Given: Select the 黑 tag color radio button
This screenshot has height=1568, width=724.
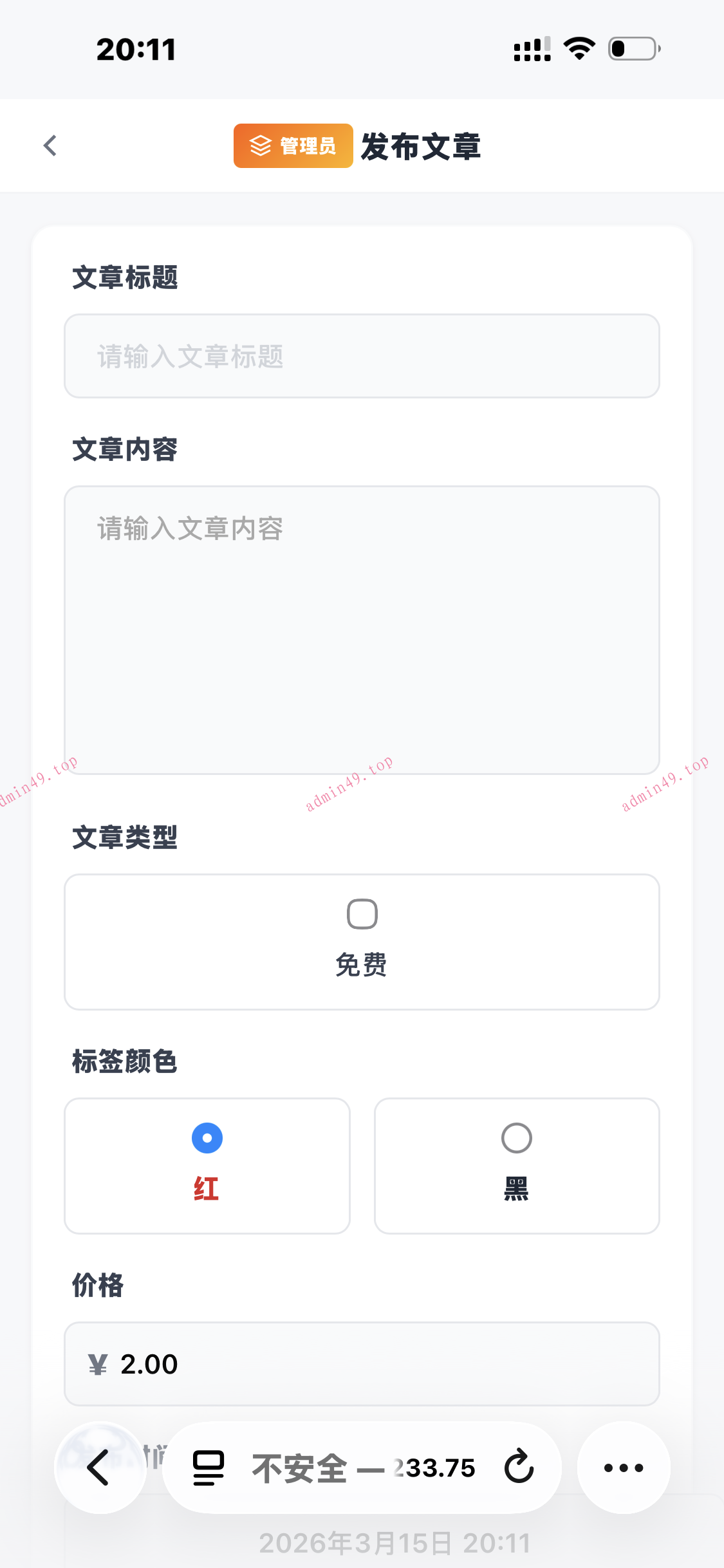Looking at the screenshot, I should point(515,1137).
